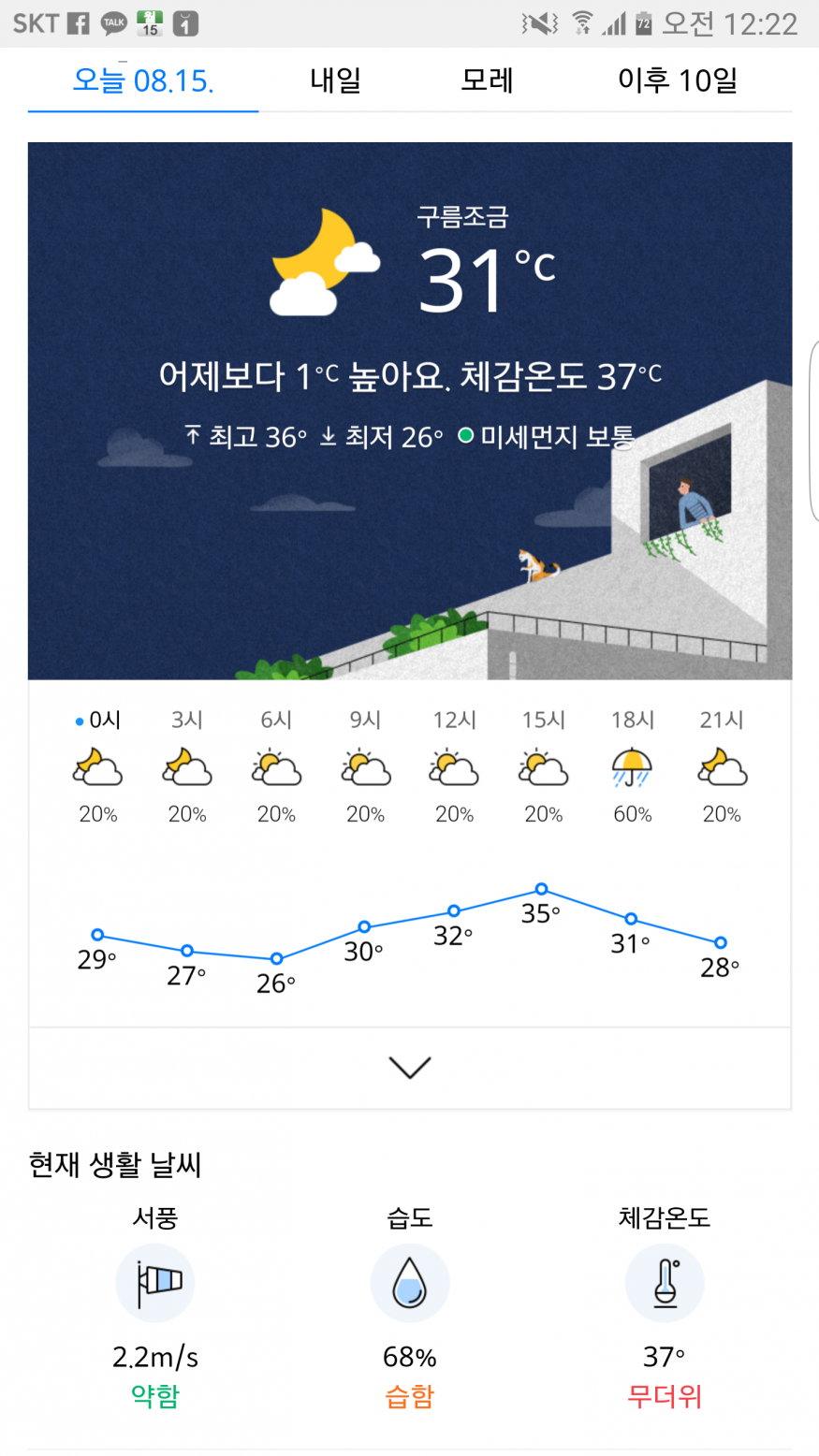Select the 오늘 08.15. tab
819x1456 pixels.
coord(143,80)
